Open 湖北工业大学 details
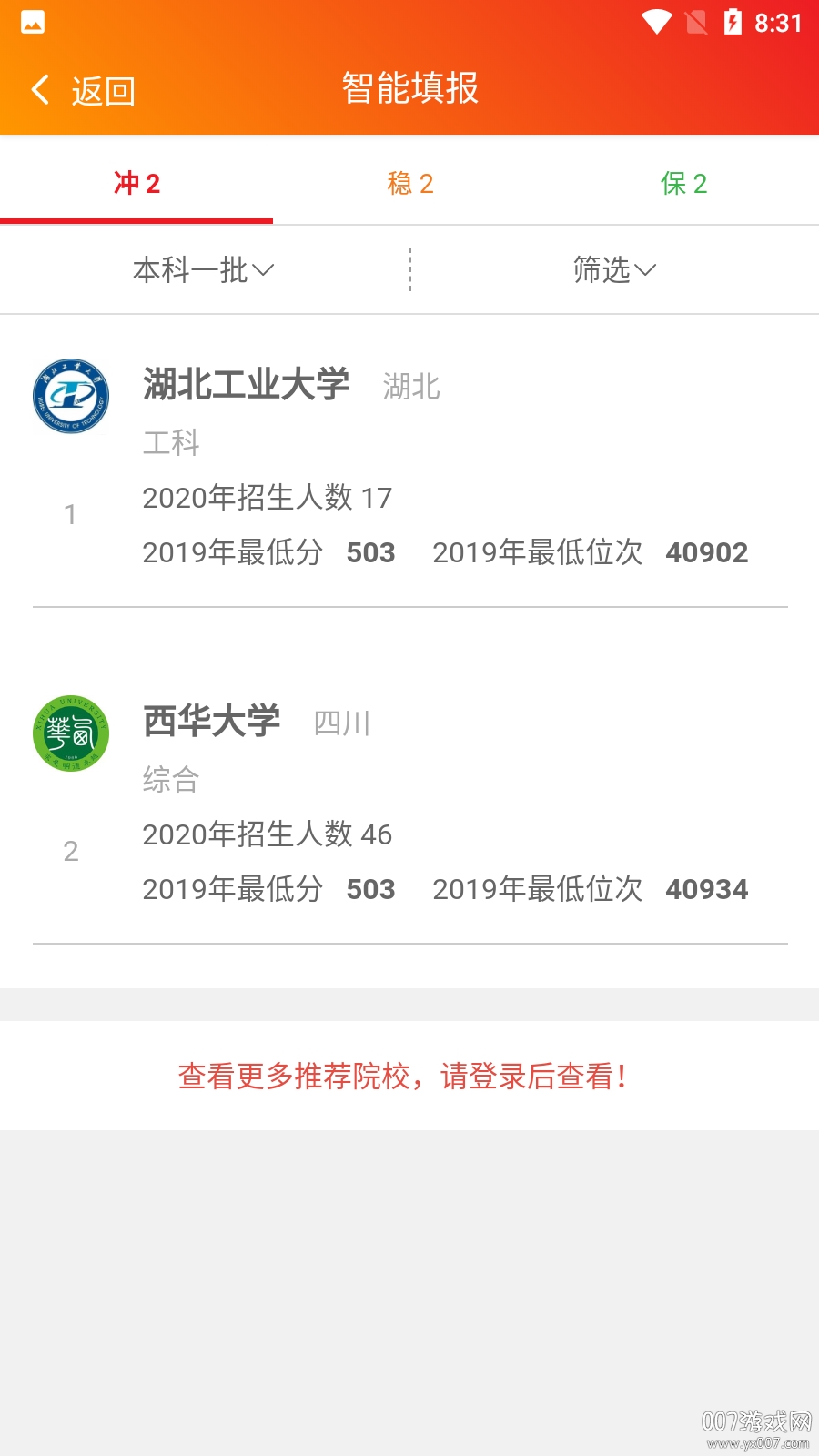 [246, 385]
